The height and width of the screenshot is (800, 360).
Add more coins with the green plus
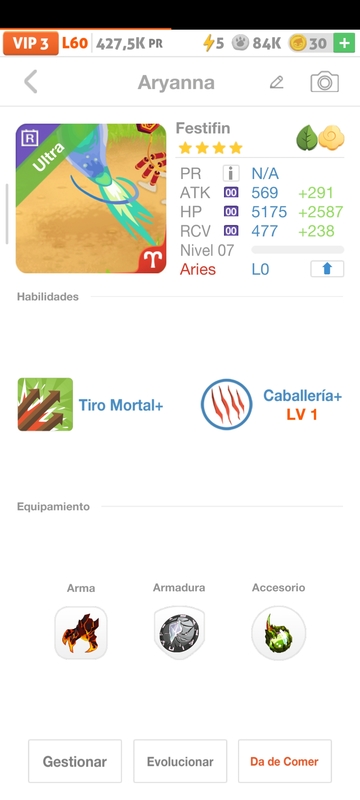click(344, 43)
